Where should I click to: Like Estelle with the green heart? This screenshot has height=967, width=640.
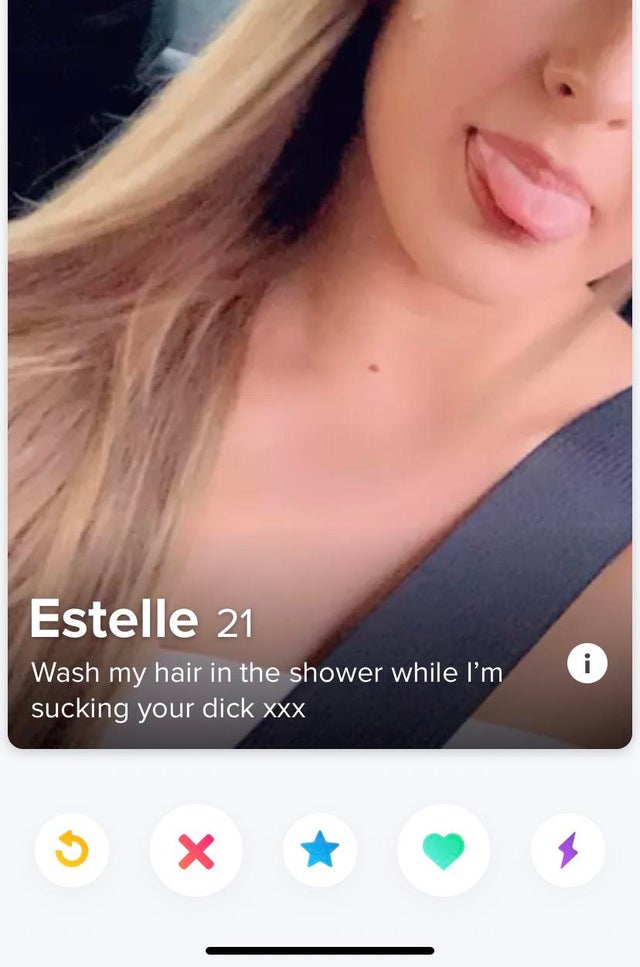click(x=443, y=850)
